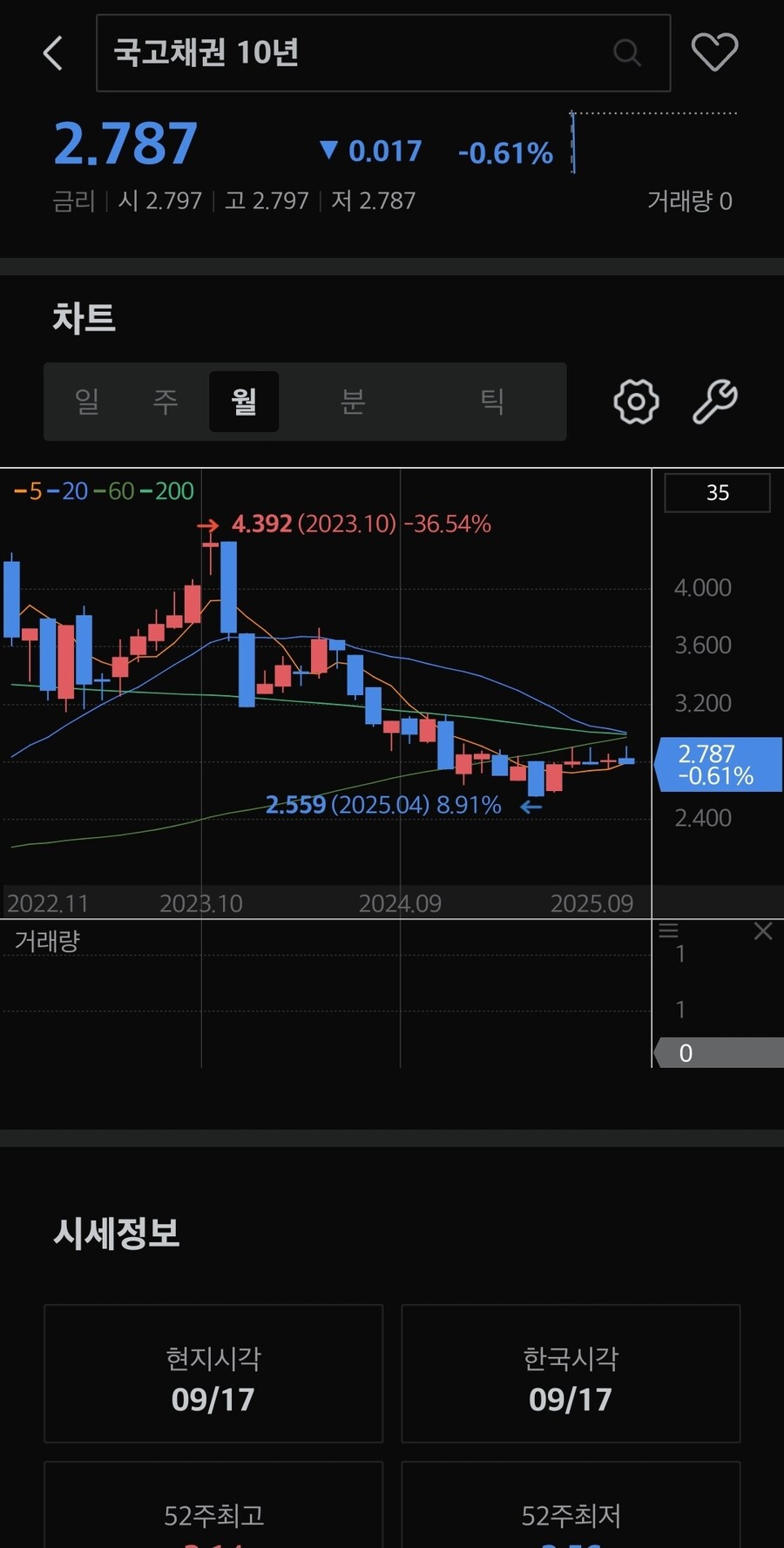Close the 거래량 volume panel
Viewport: 784px width, 1548px height.
point(763,930)
